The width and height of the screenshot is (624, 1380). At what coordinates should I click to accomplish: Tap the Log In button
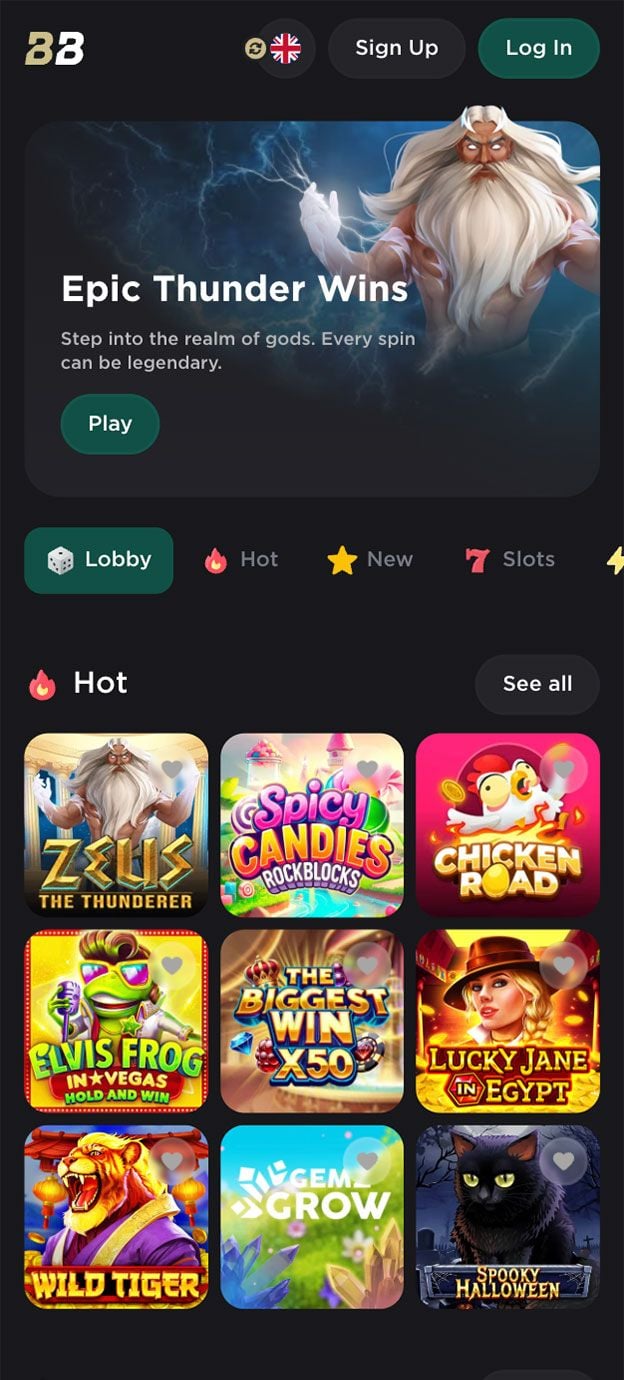(539, 48)
